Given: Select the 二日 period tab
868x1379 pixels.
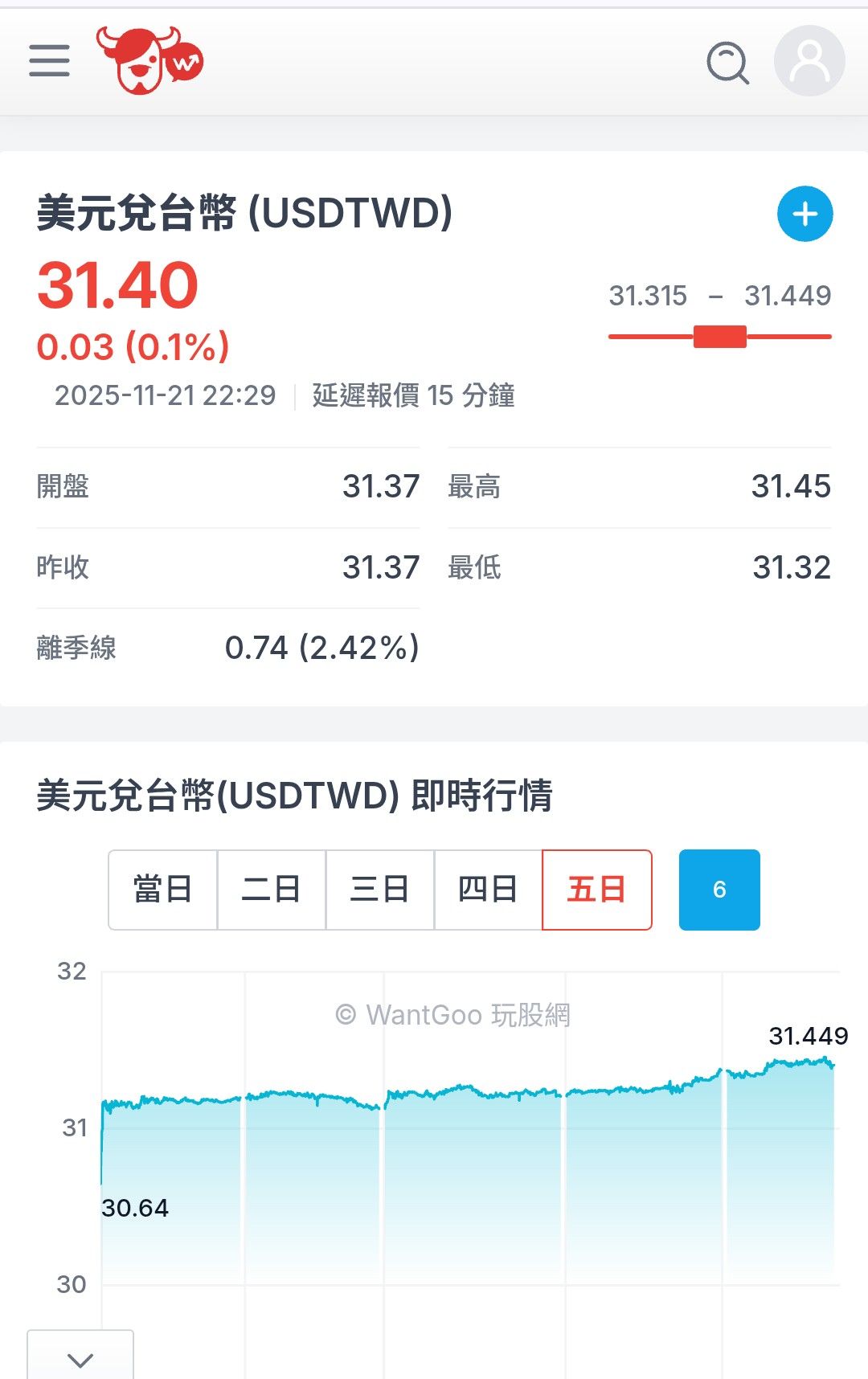Looking at the screenshot, I should click(271, 890).
